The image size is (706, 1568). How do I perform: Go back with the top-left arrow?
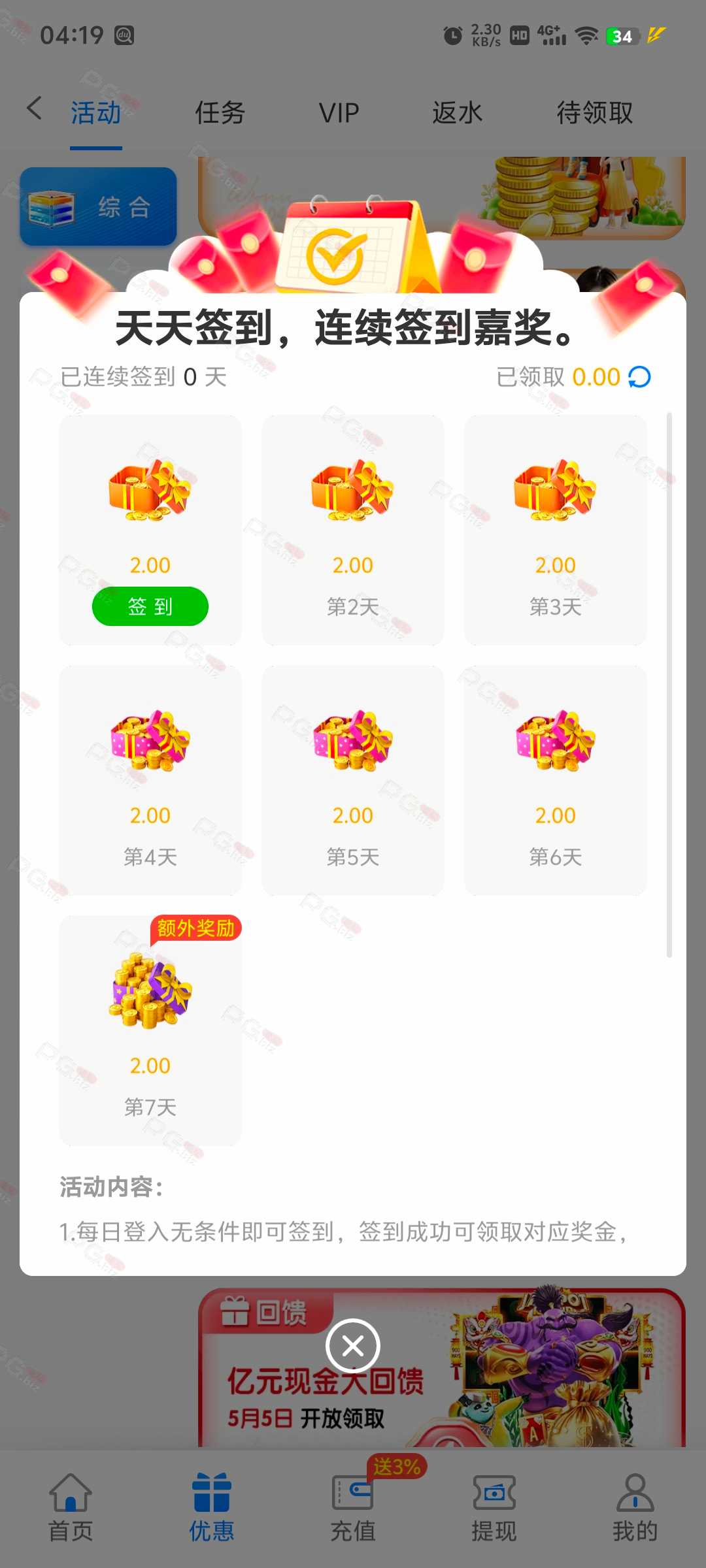pyautogui.click(x=35, y=108)
